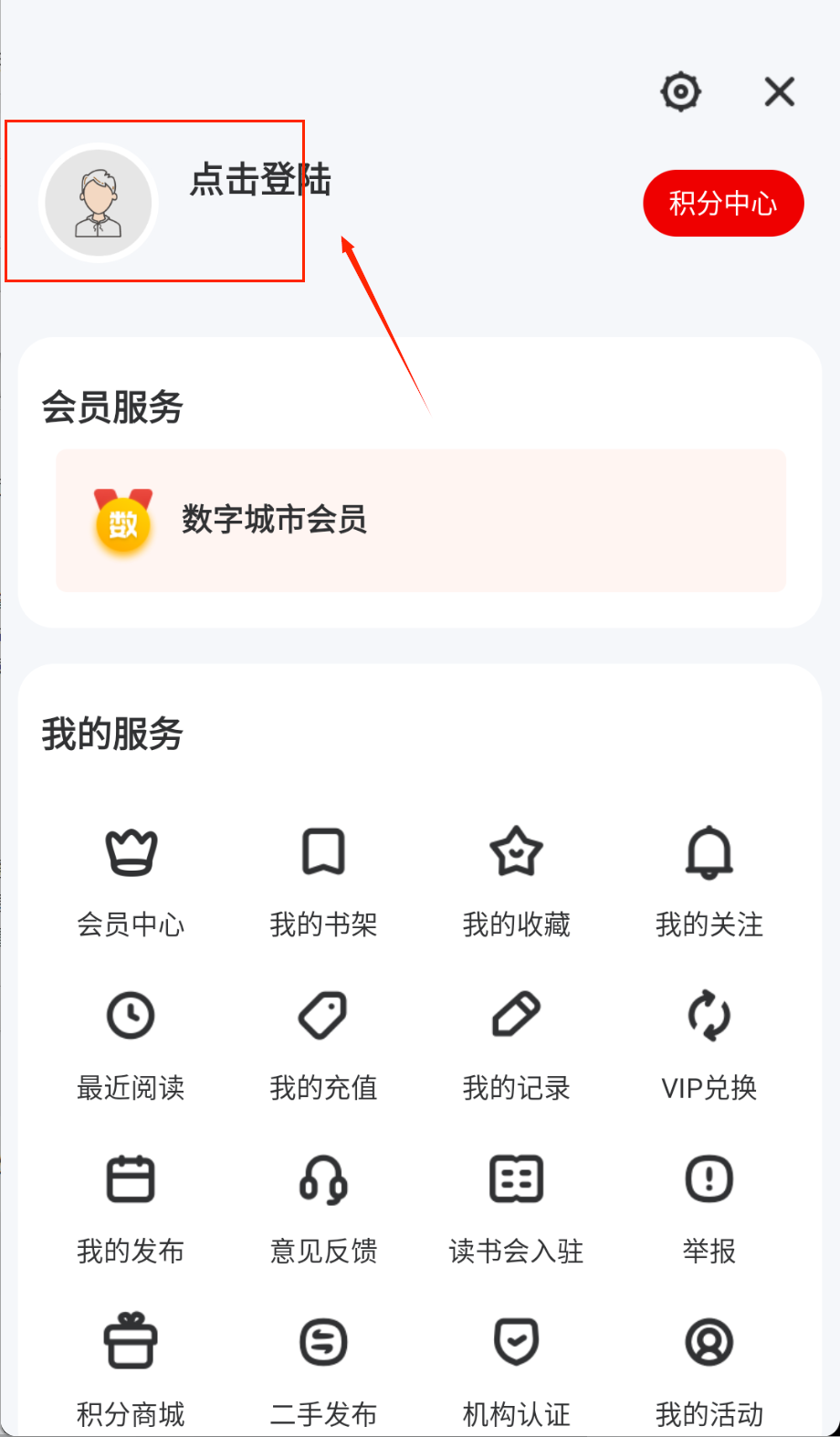Go to 会员中心
The image size is (840, 1437).
[131, 877]
